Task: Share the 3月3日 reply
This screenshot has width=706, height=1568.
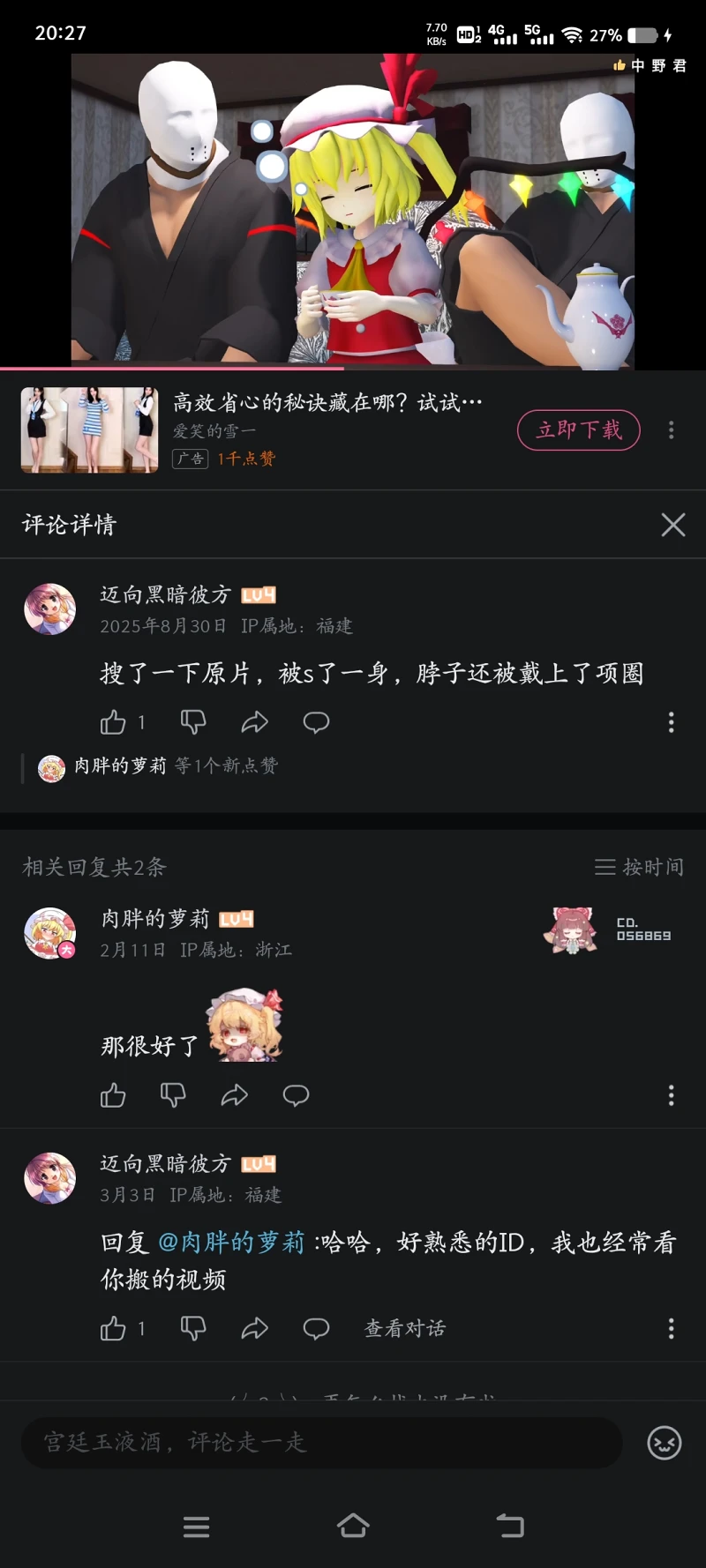Action: [x=255, y=1329]
